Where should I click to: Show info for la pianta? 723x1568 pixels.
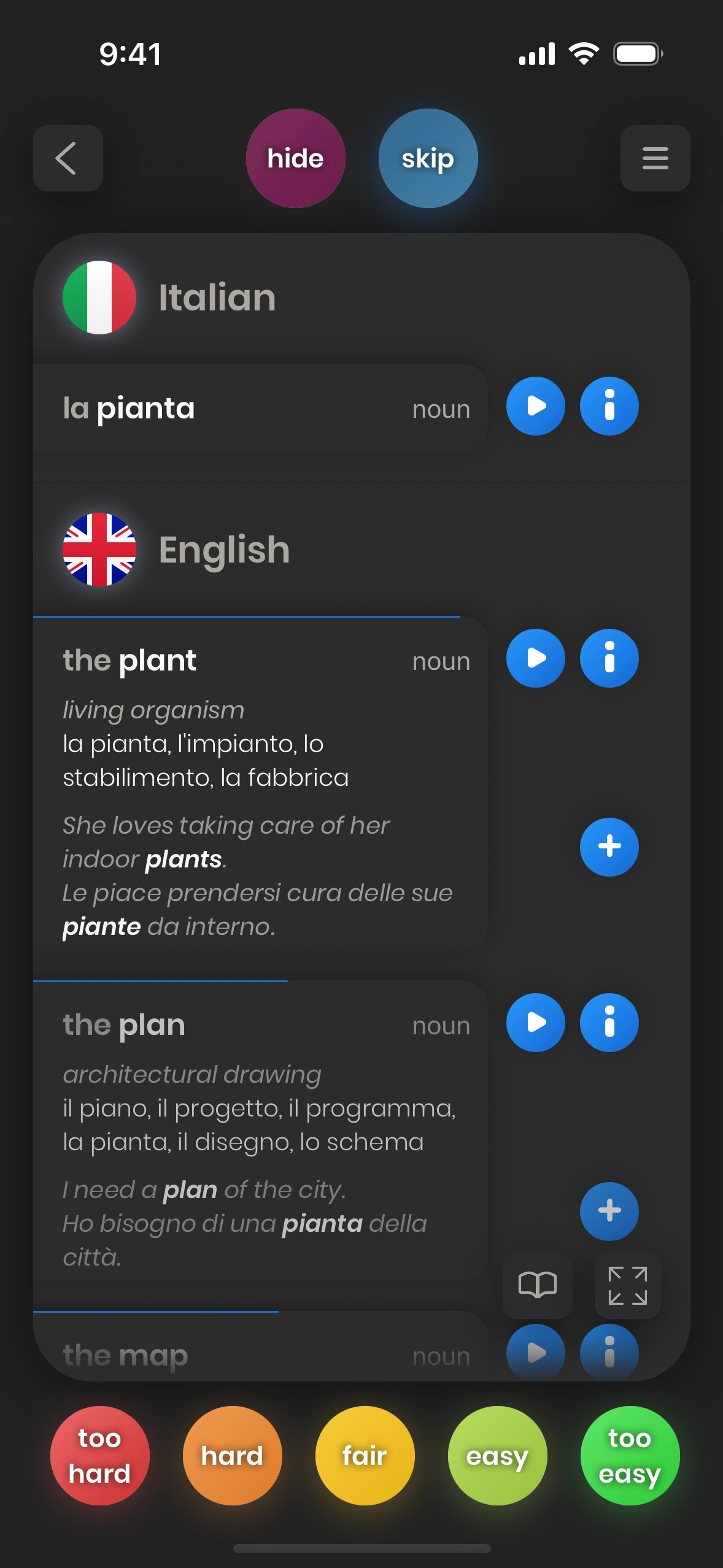(609, 406)
